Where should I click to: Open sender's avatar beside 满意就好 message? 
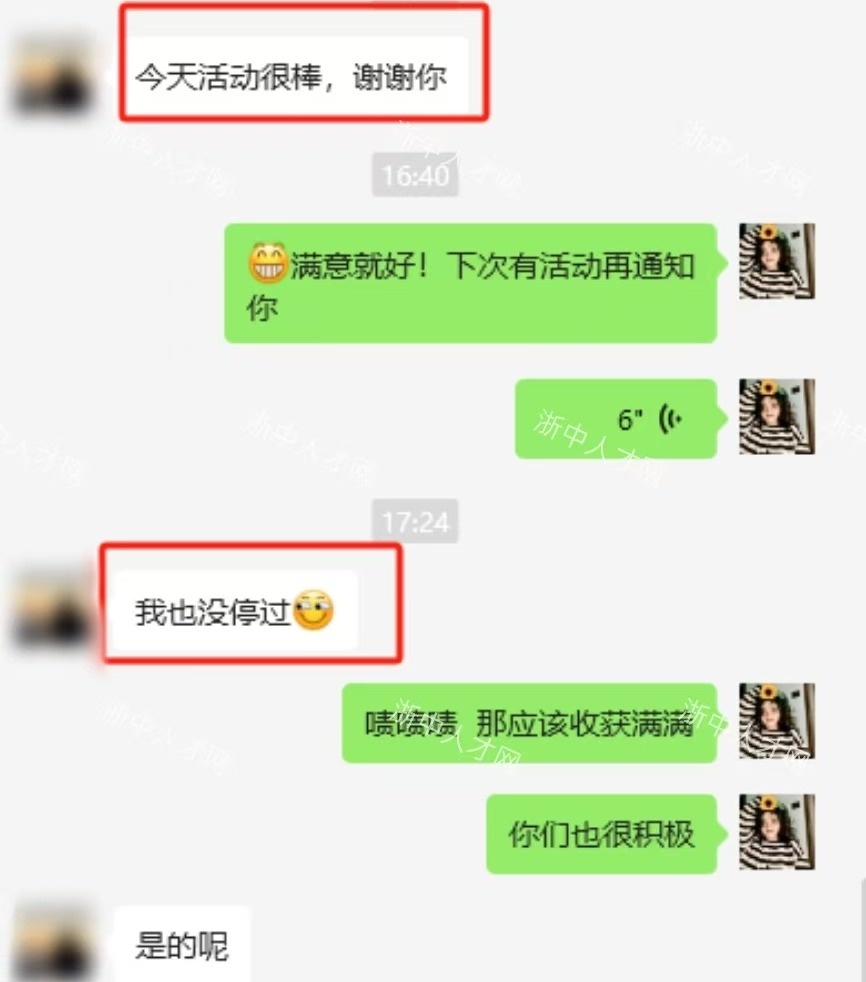point(776,261)
